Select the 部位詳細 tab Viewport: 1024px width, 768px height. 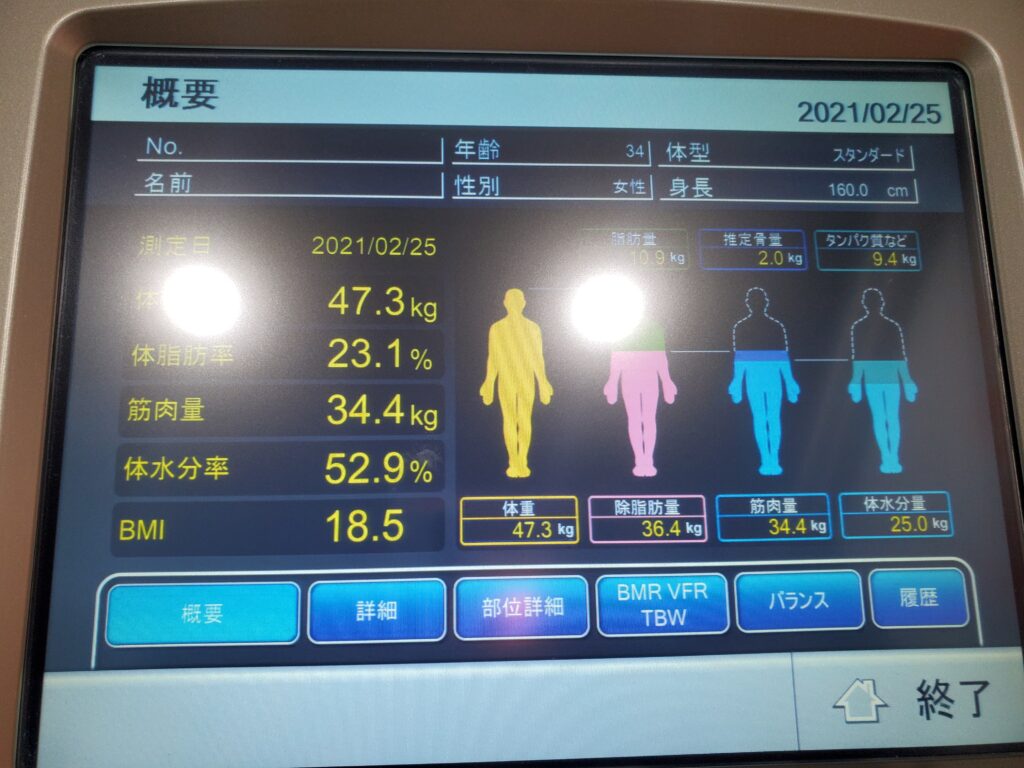click(522, 607)
